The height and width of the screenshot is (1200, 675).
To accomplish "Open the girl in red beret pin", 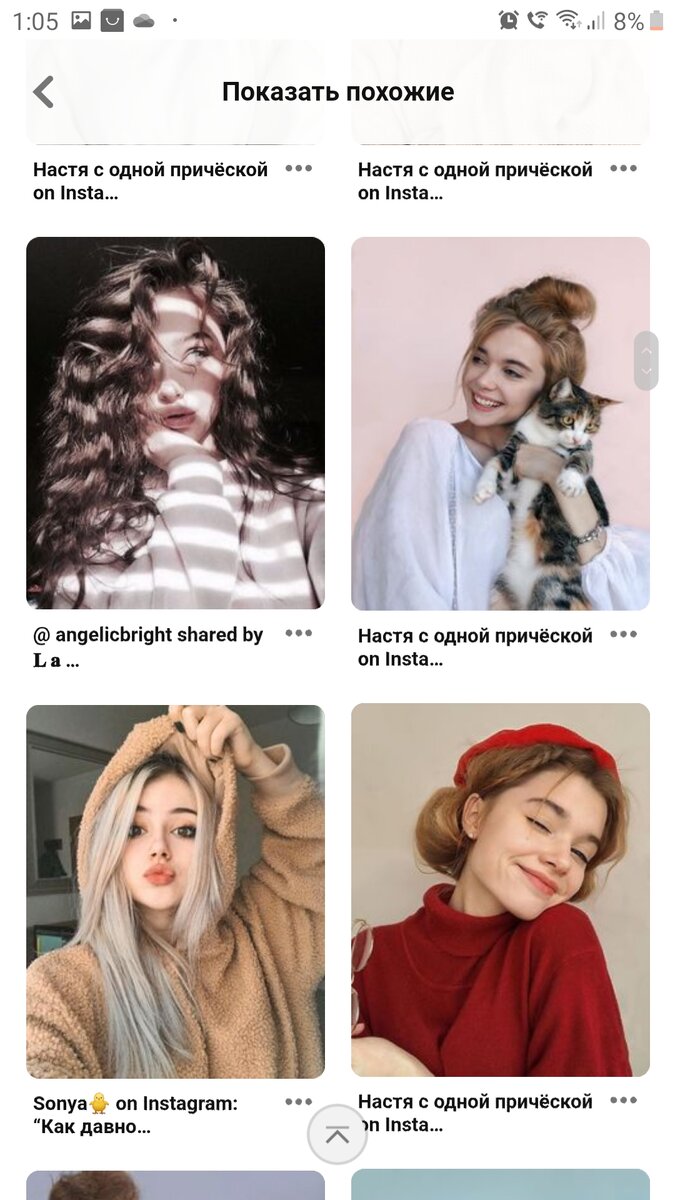I will point(500,890).
